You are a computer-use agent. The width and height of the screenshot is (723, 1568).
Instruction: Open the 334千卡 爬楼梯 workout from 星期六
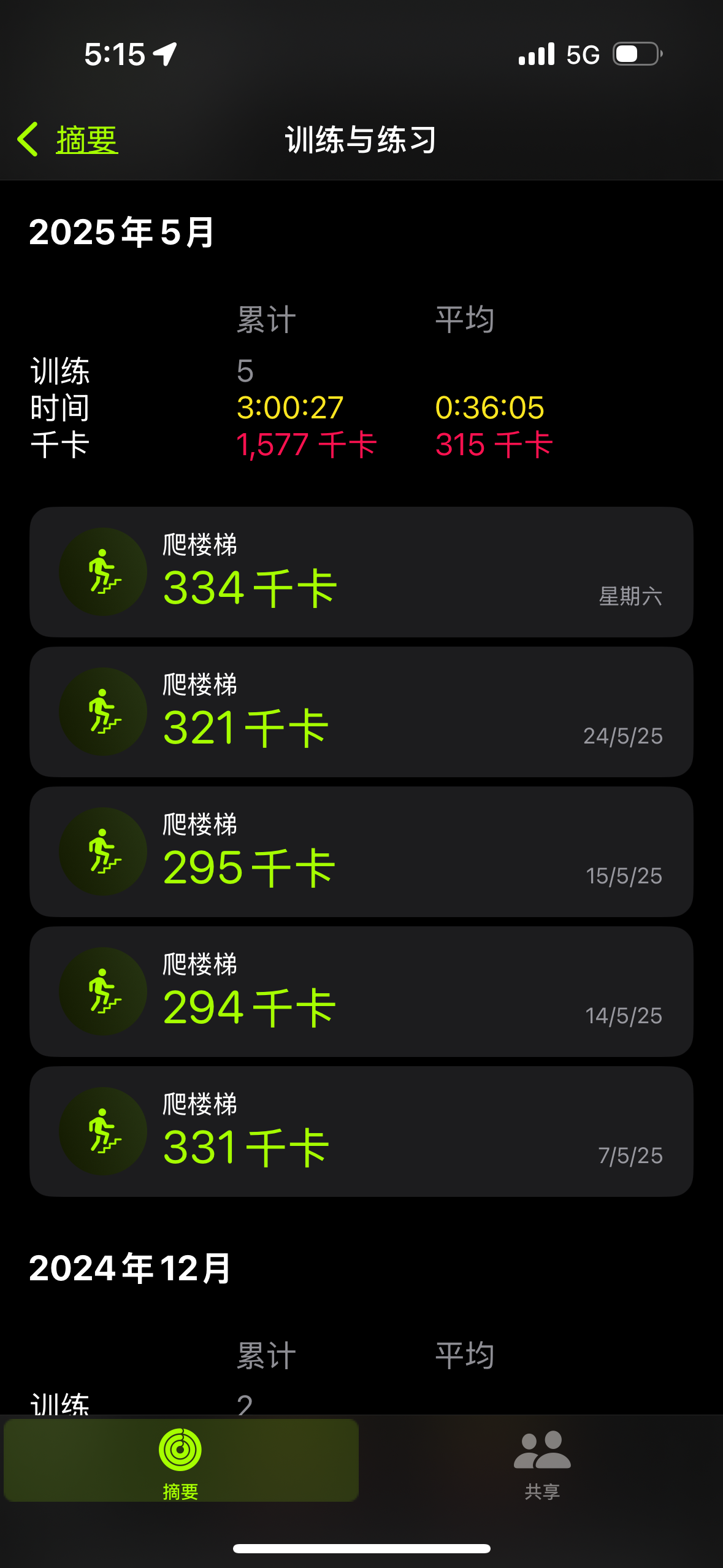[361, 572]
